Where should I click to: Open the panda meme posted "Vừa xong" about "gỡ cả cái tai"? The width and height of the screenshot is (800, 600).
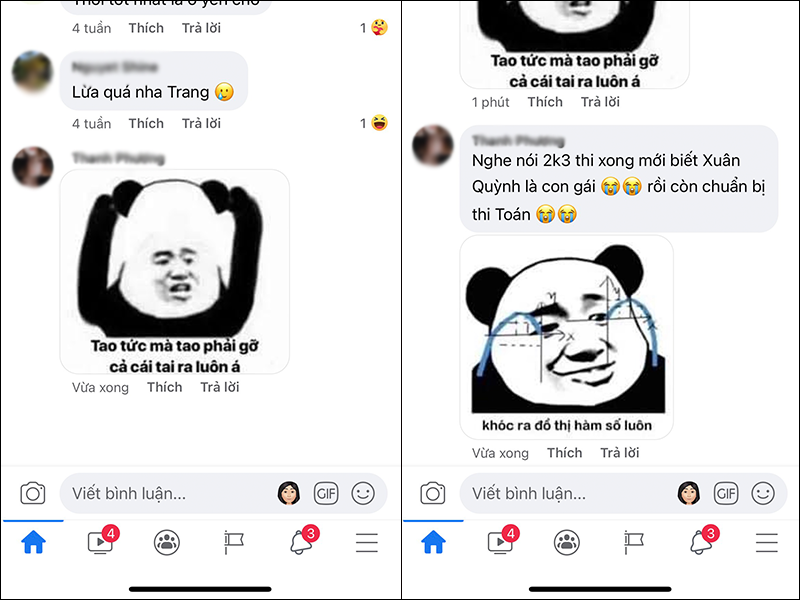(174, 271)
